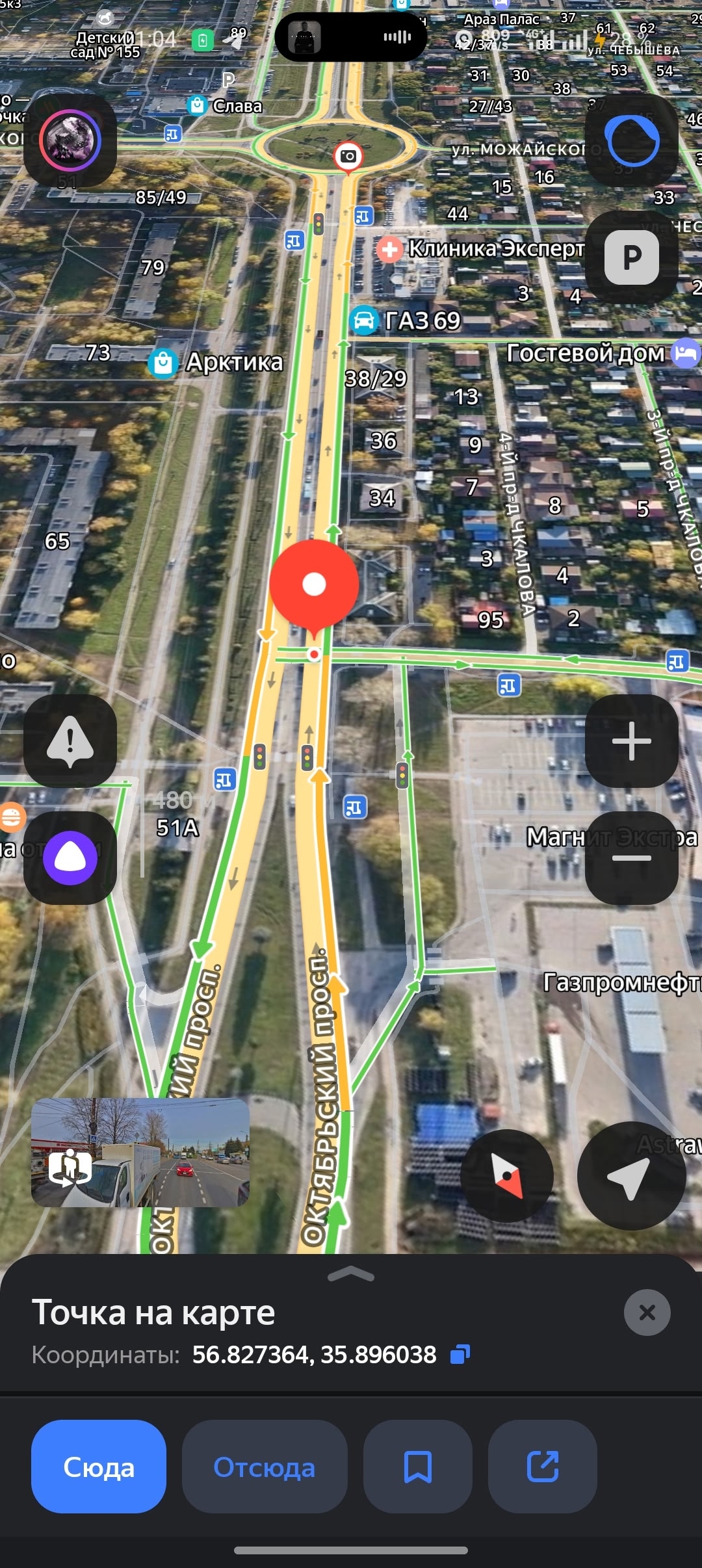Report a road event
The width and height of the screenshot is (702, 1568).
tap(70, 741)
